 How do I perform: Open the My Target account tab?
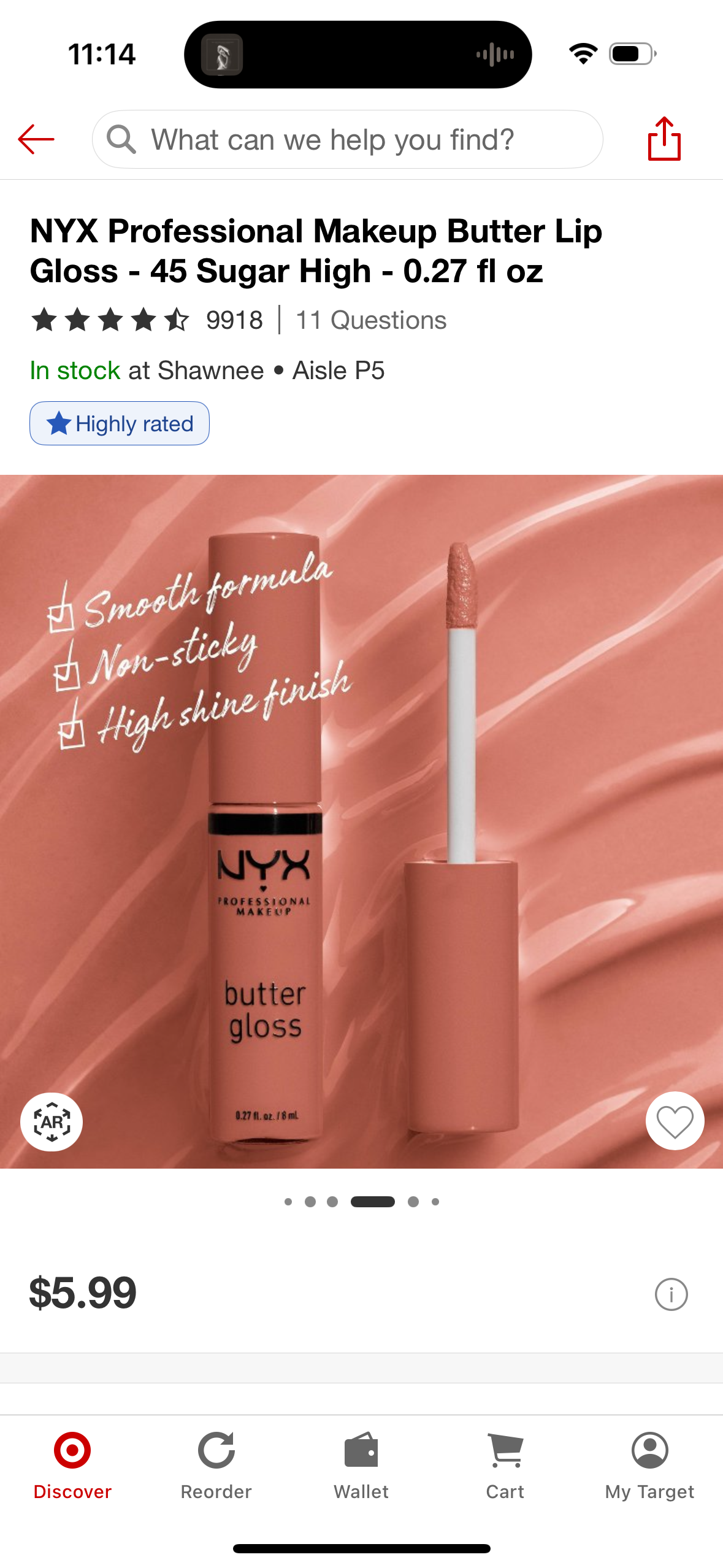[x=649, y=1466]
